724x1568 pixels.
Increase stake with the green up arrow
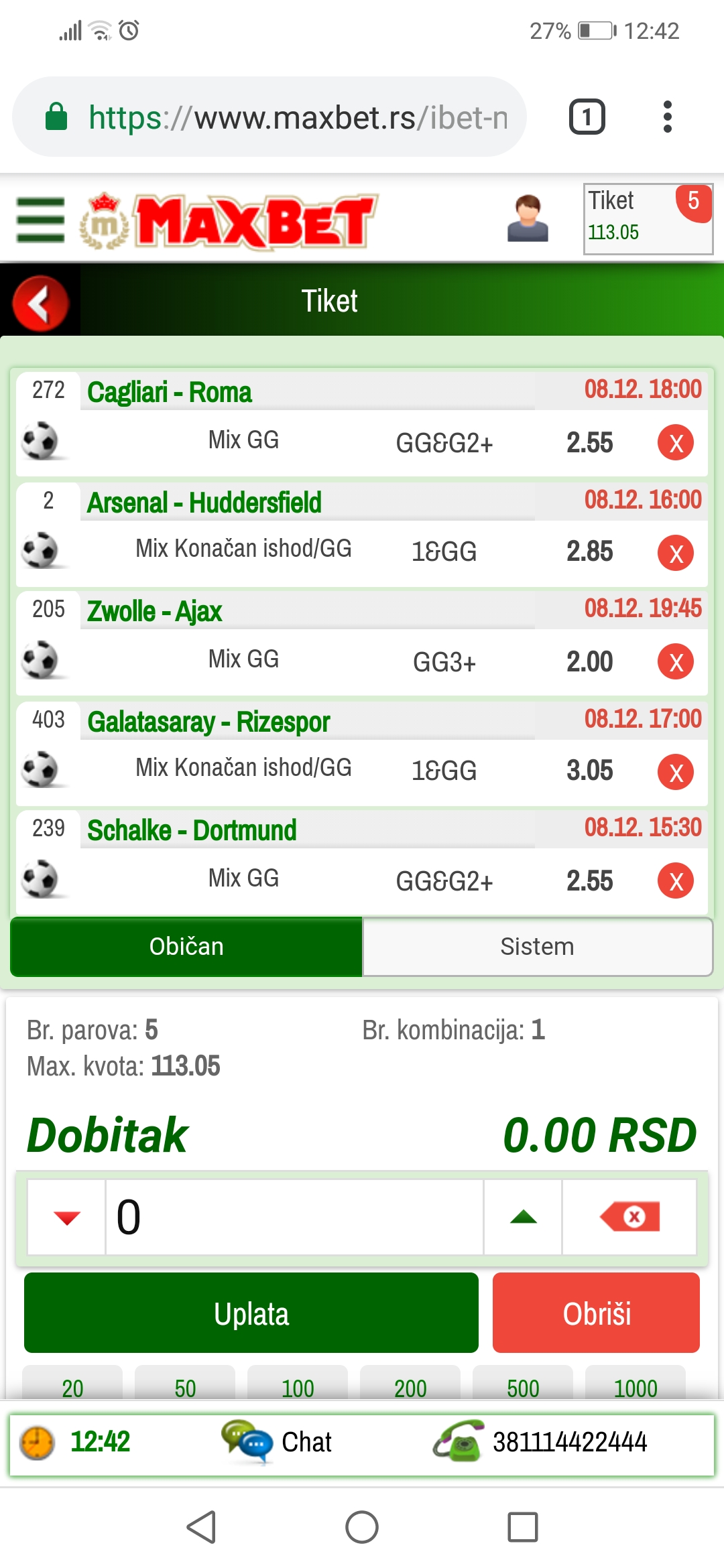pyautogui.click(x=523, y=1217)
